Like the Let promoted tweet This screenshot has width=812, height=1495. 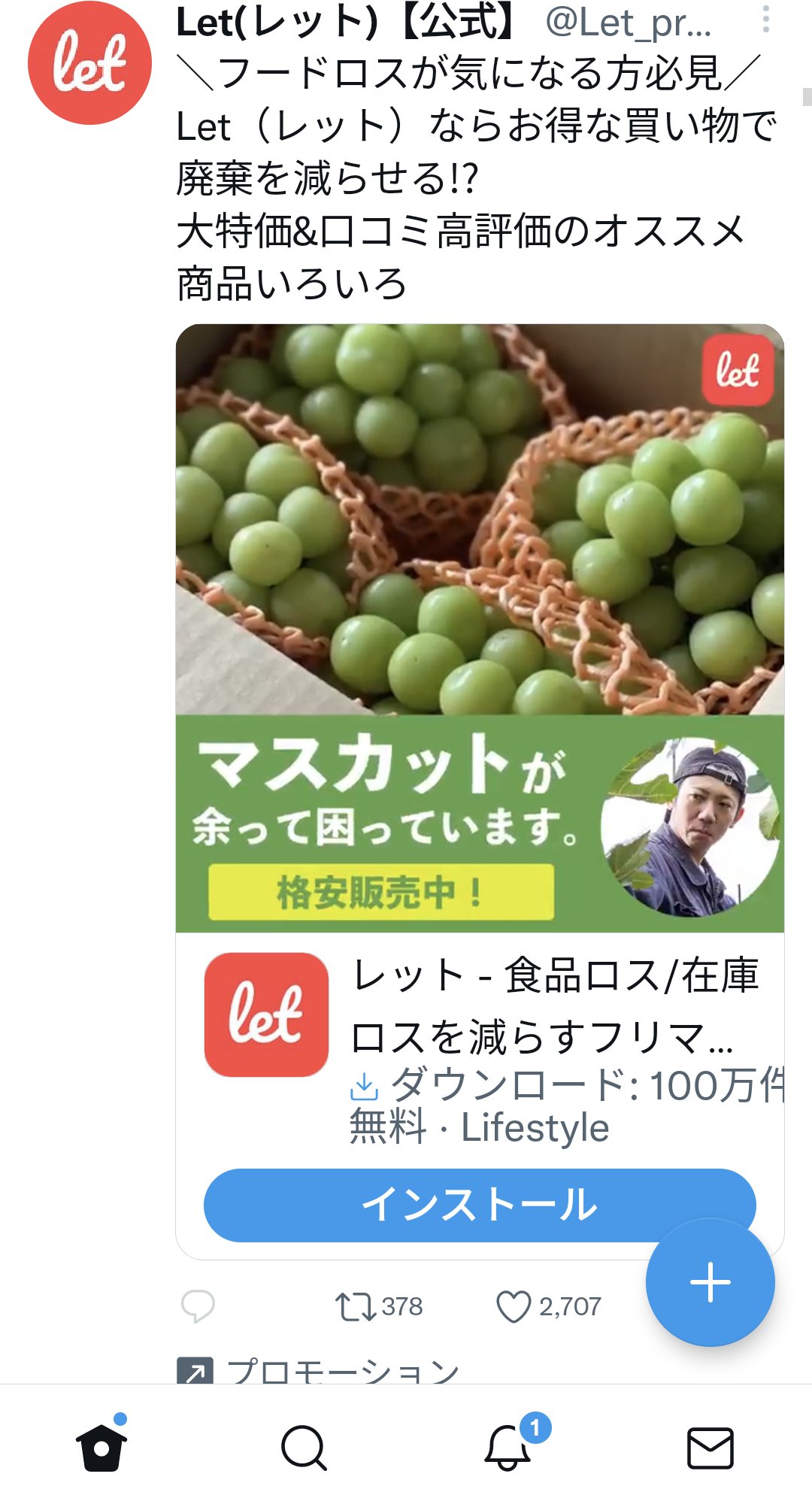click(548, 1306)
